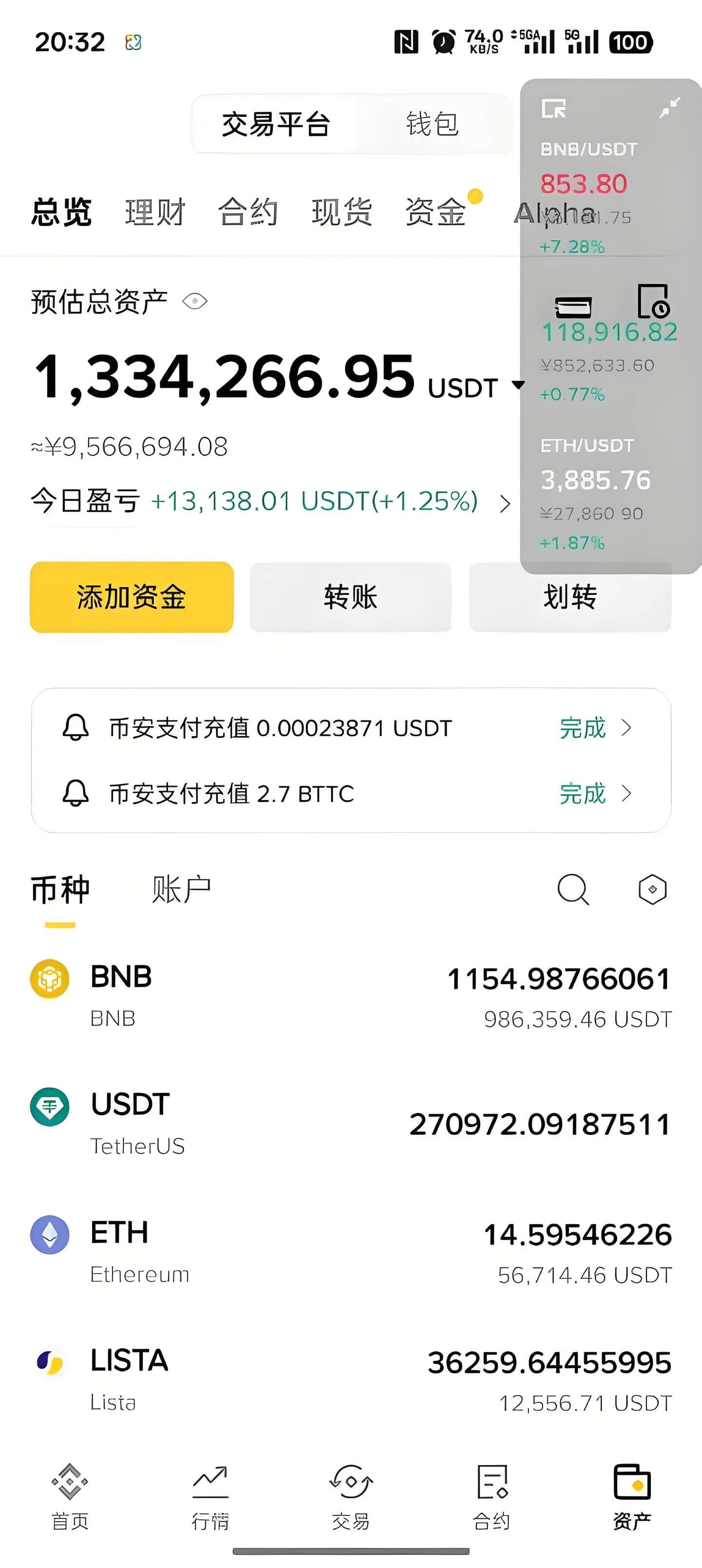Switch to the 合约 top tab
This screenshot has width=702, height=1568.
coord(248,212)
